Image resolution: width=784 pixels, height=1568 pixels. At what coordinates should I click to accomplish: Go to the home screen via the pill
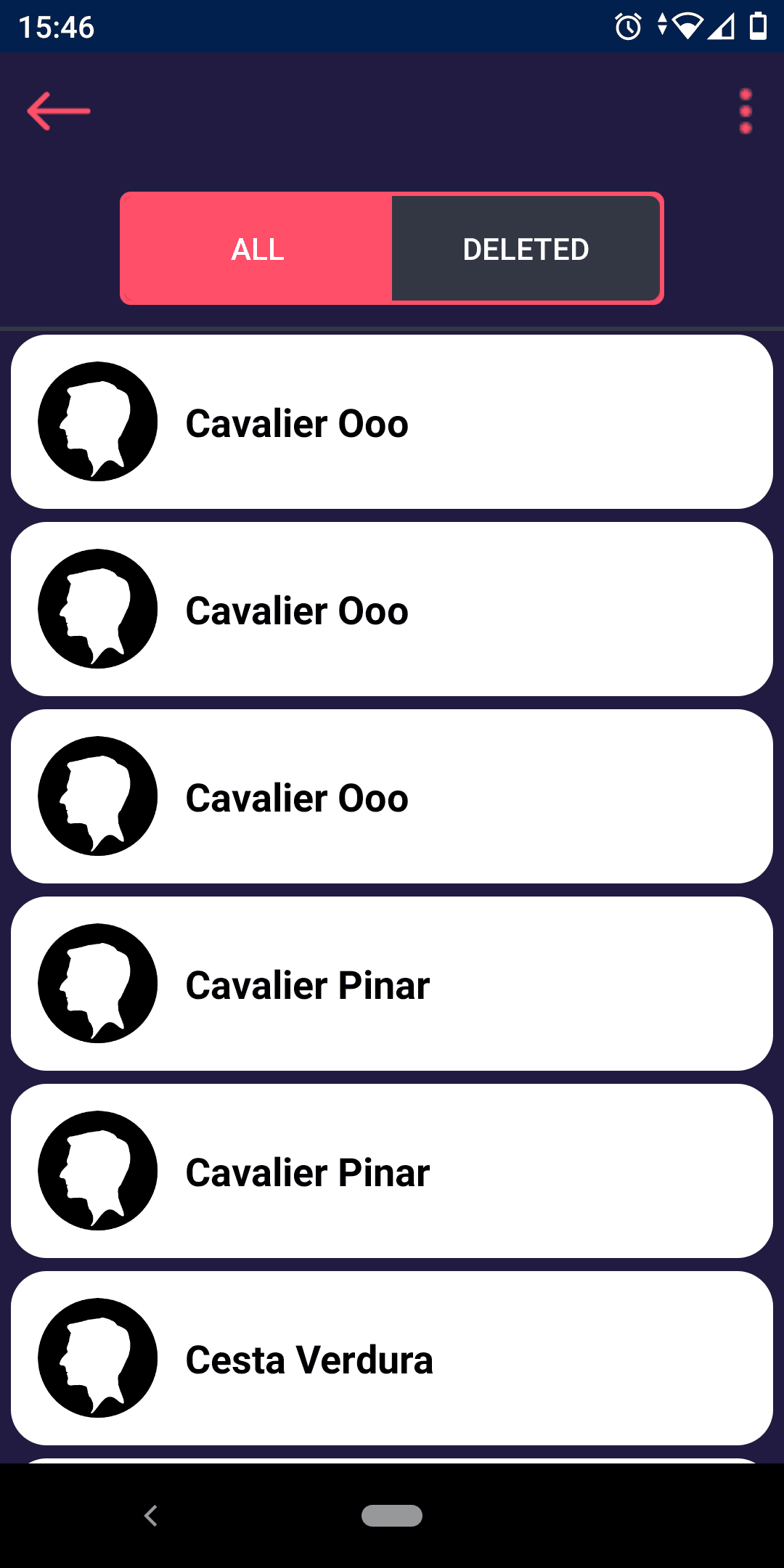pyautogui.click(x=392, y=1516)
